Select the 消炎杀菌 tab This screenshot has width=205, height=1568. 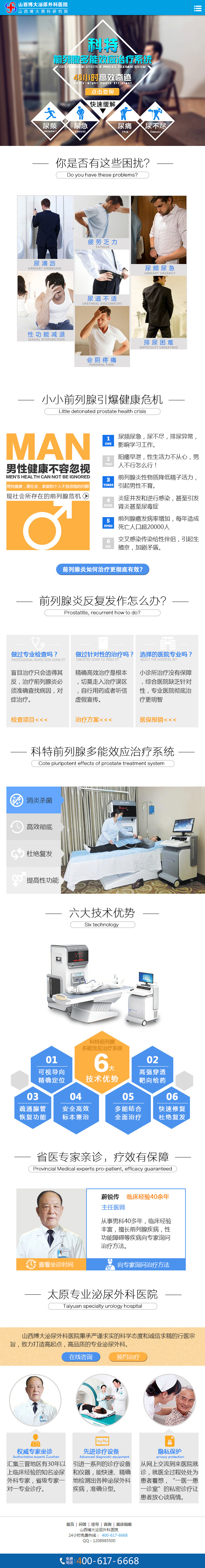[34, 800]
